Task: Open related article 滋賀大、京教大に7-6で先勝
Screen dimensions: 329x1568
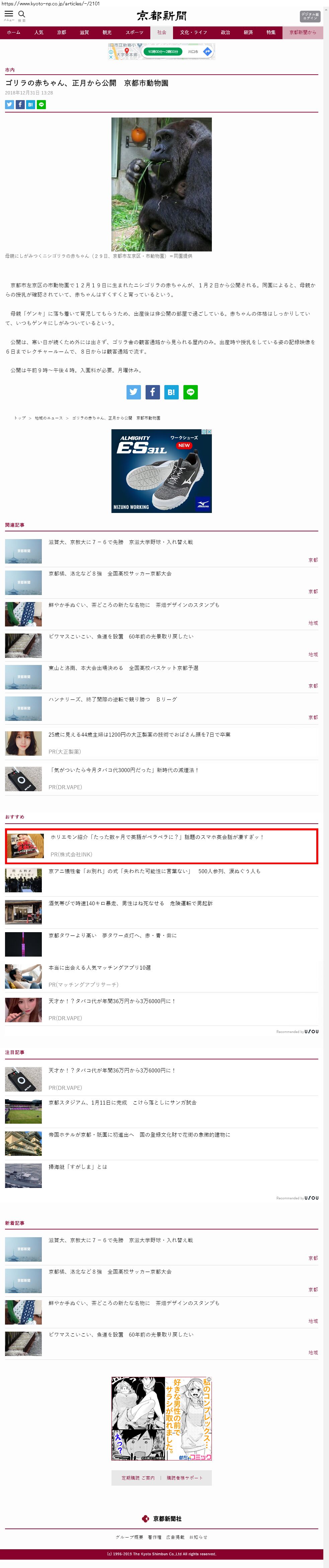Action: click(120, 542)
